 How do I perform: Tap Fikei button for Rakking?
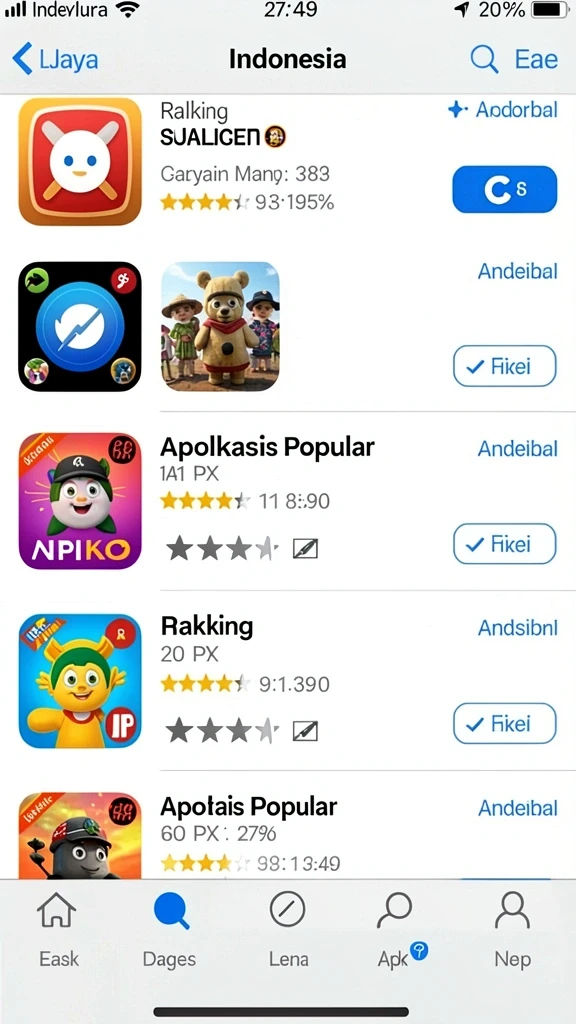click(504, 724)
